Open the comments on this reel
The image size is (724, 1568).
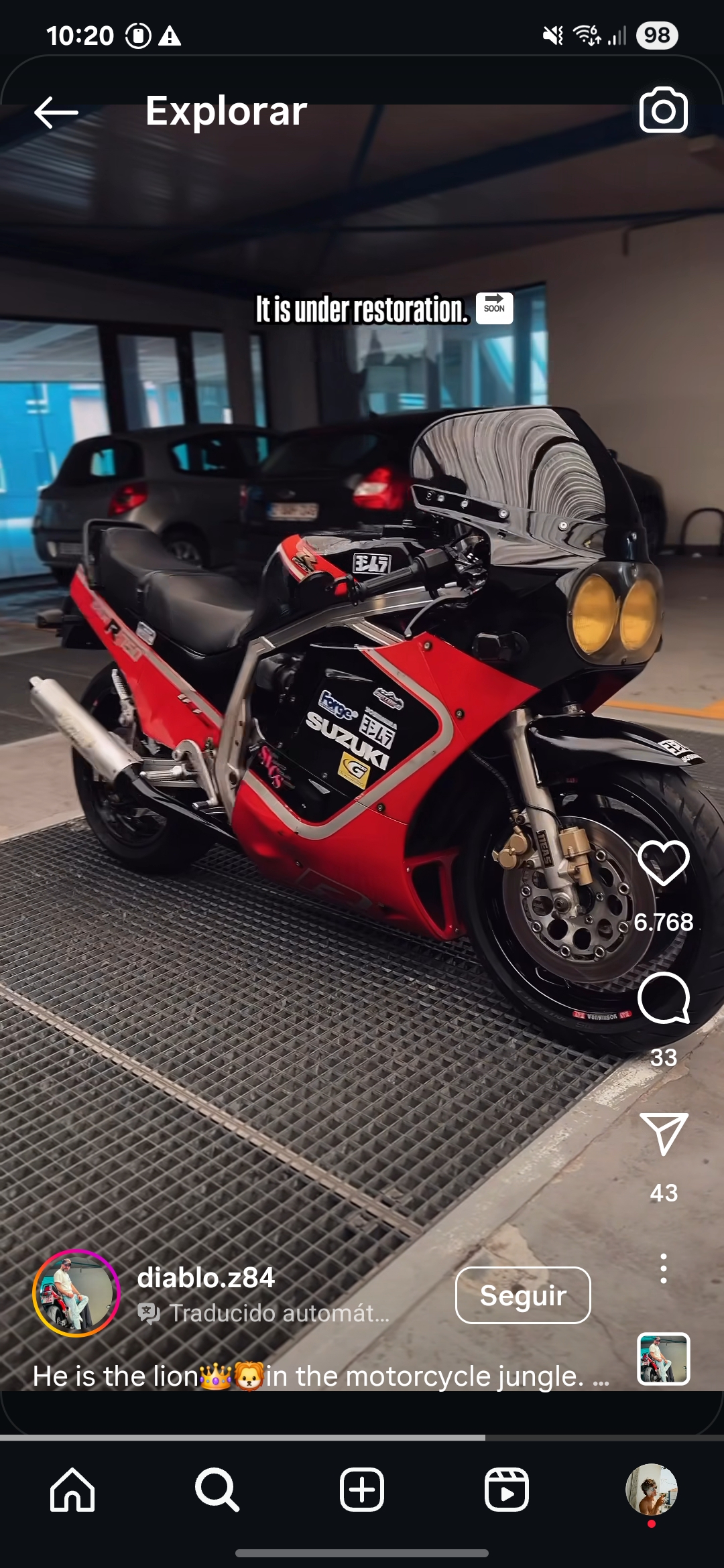(x=663, y=998)
